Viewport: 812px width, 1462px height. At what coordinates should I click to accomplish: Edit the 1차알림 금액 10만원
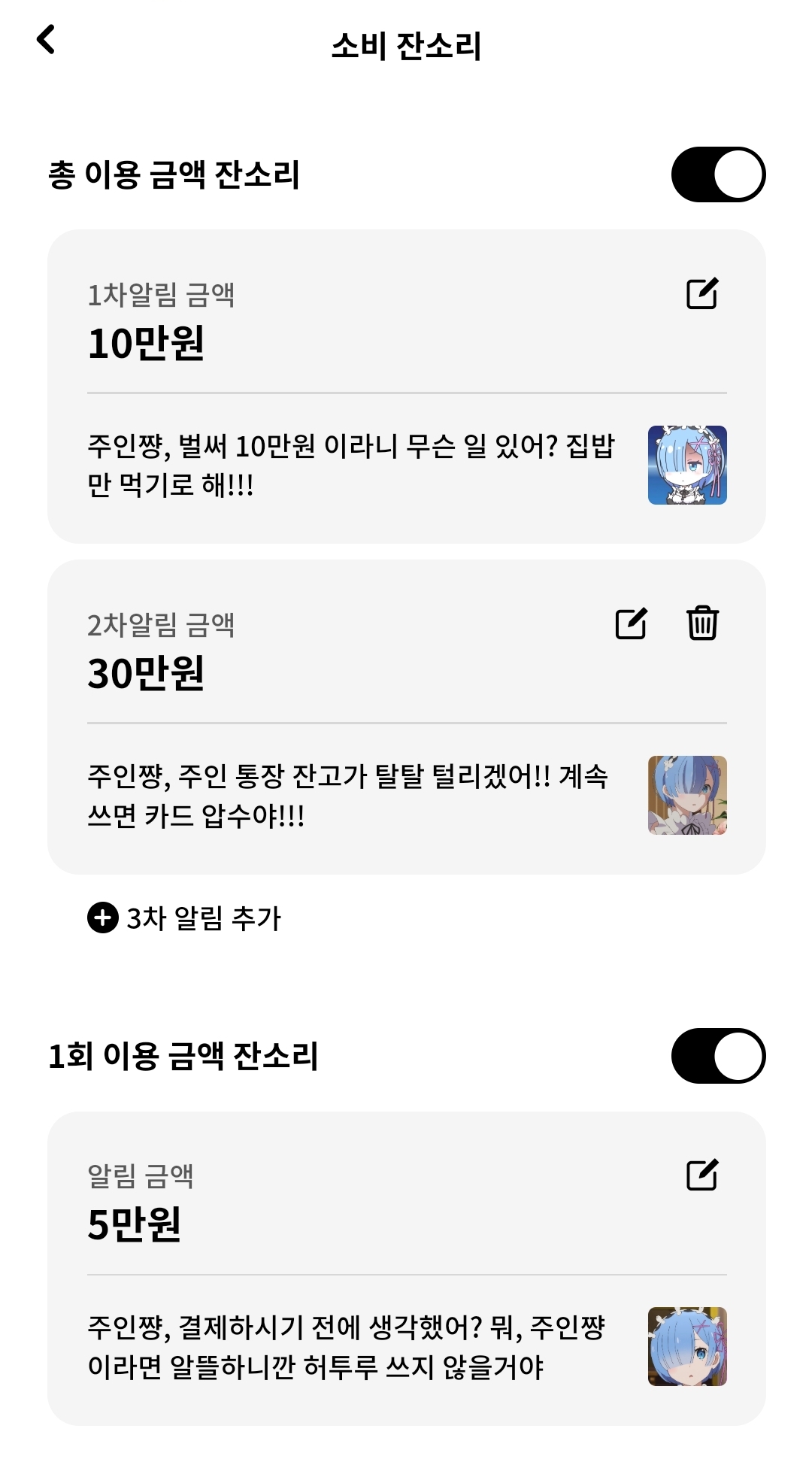[702, 294]
